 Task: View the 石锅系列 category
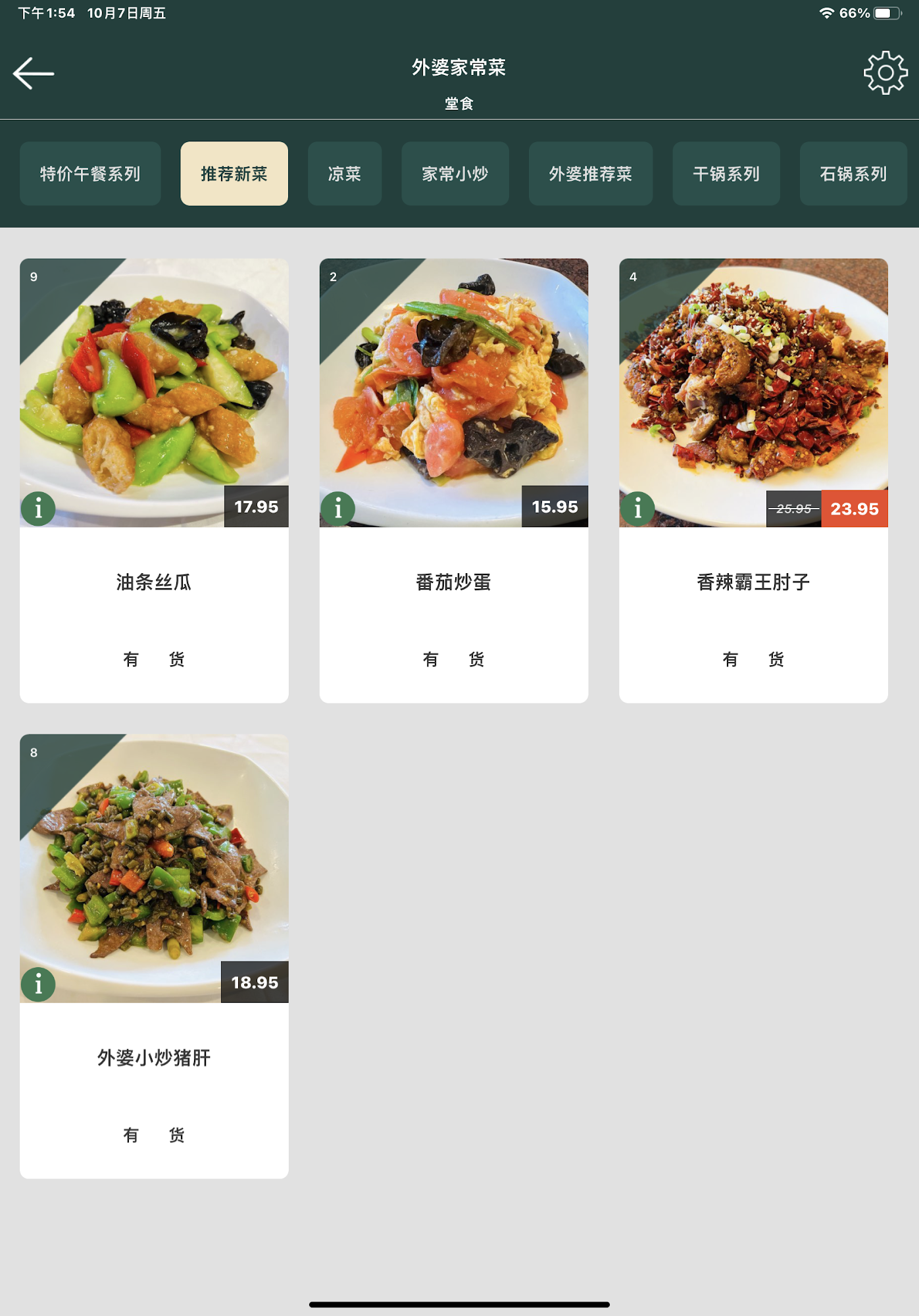click(853, 174)
